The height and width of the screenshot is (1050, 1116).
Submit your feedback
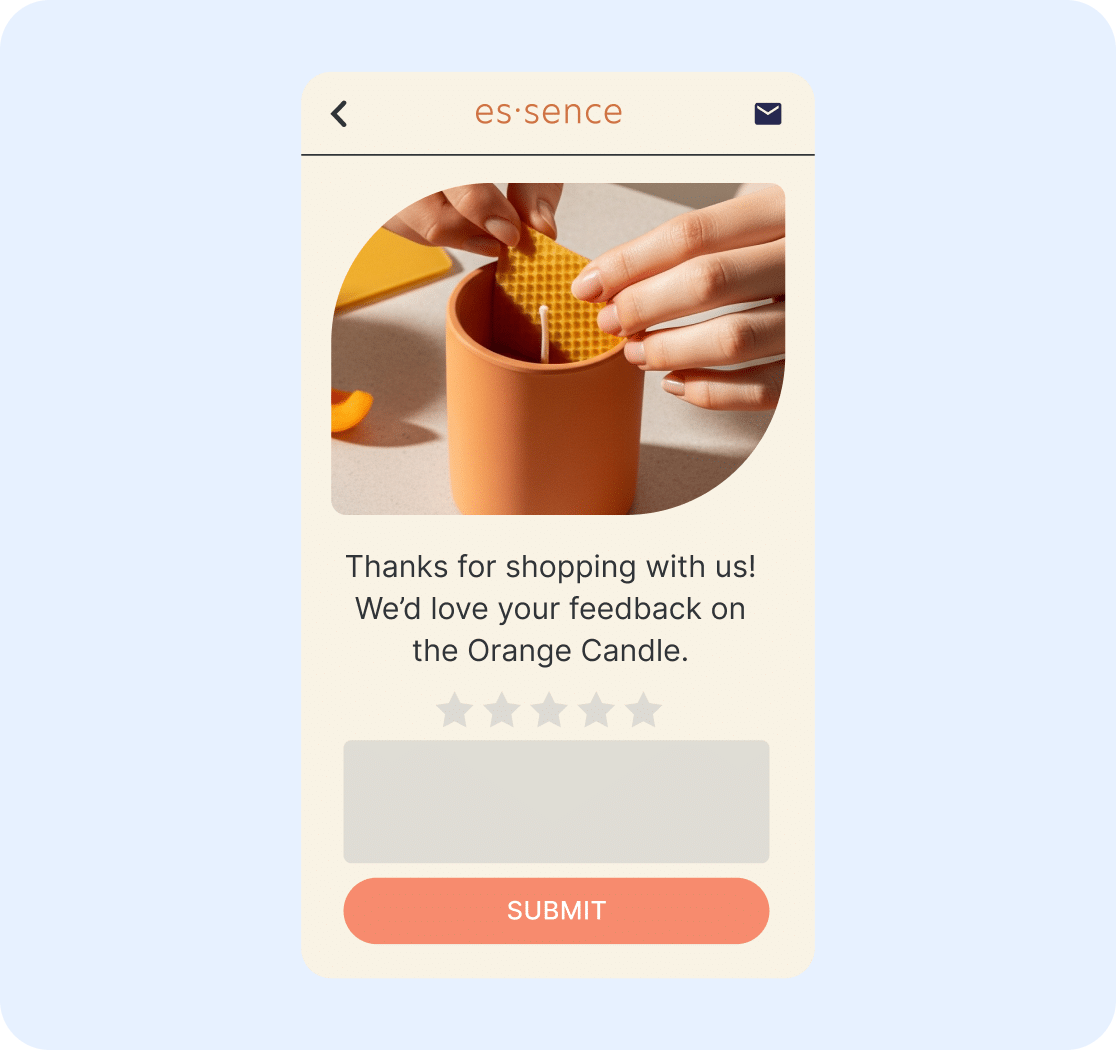pos(556,911)
